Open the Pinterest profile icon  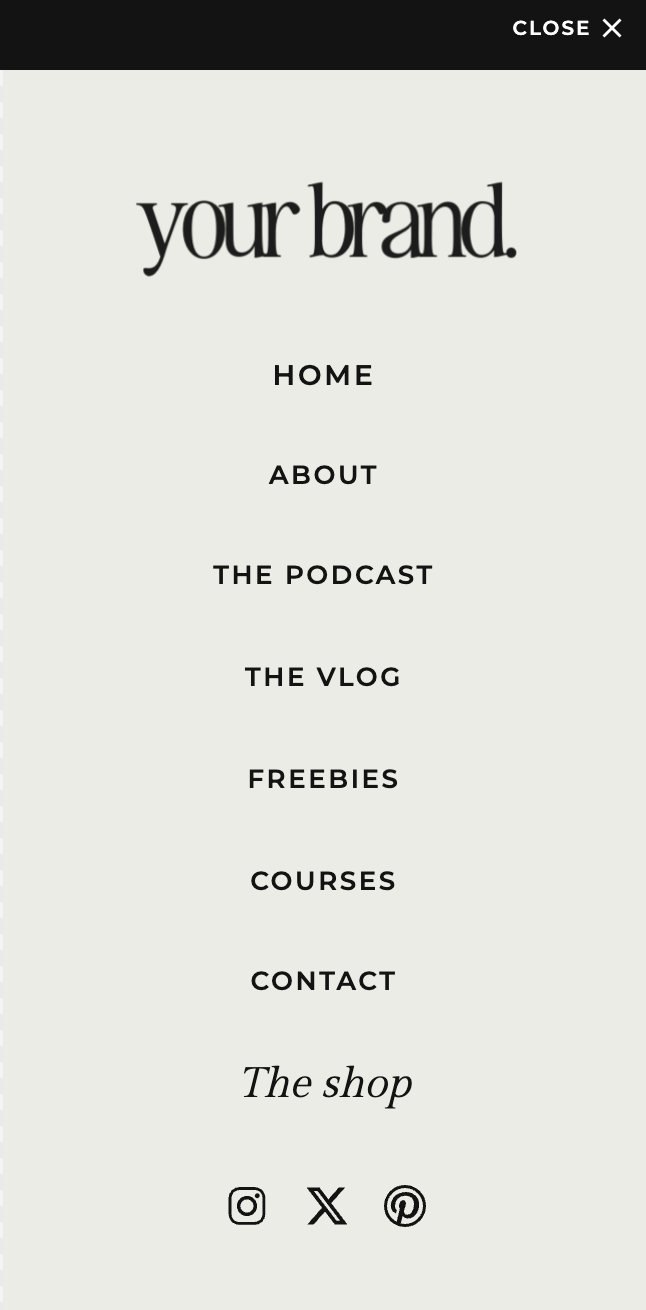405,1206
